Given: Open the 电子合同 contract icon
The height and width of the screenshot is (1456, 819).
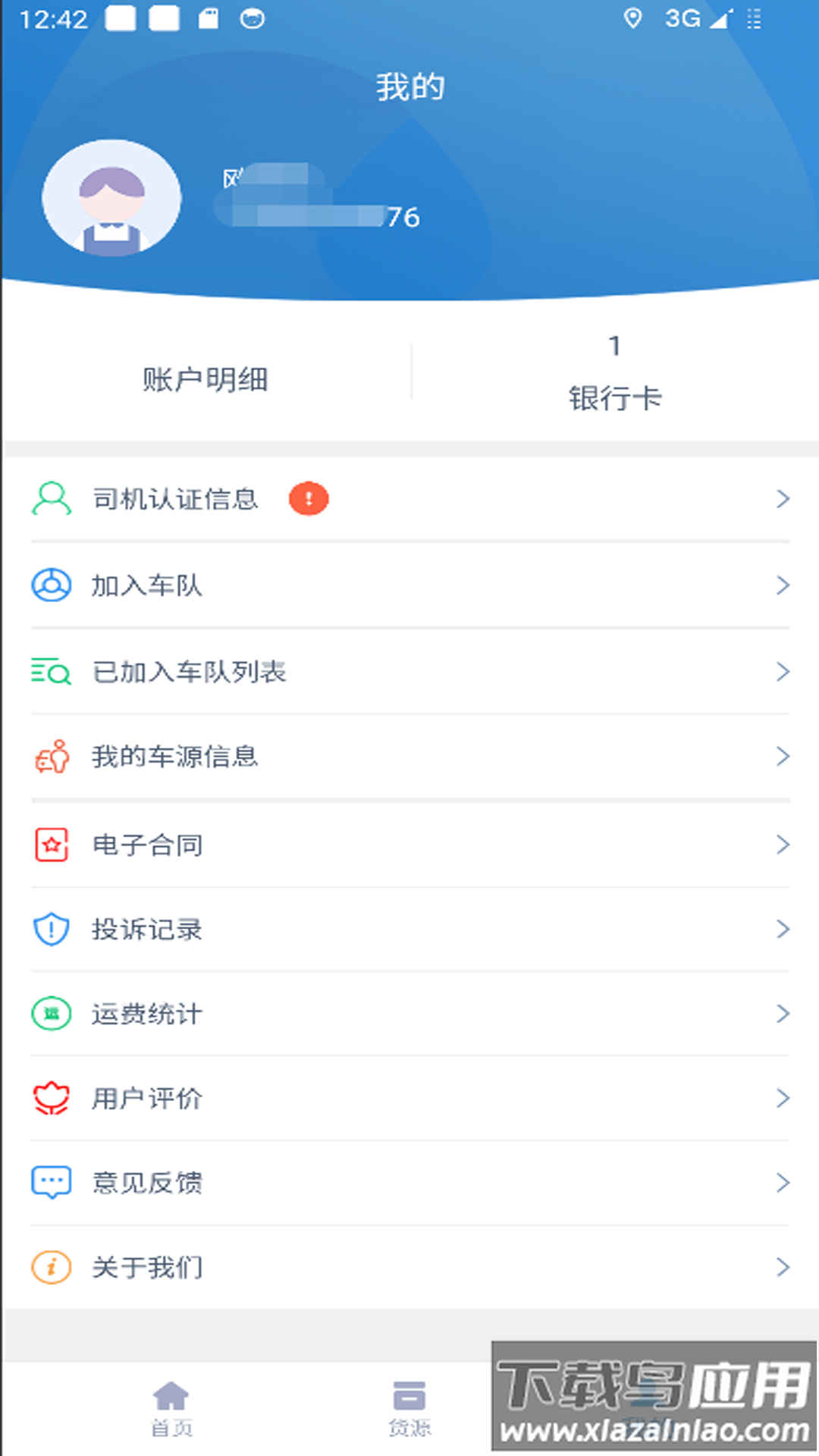Looking at the screenshot, I should click(x=49, y=843).
